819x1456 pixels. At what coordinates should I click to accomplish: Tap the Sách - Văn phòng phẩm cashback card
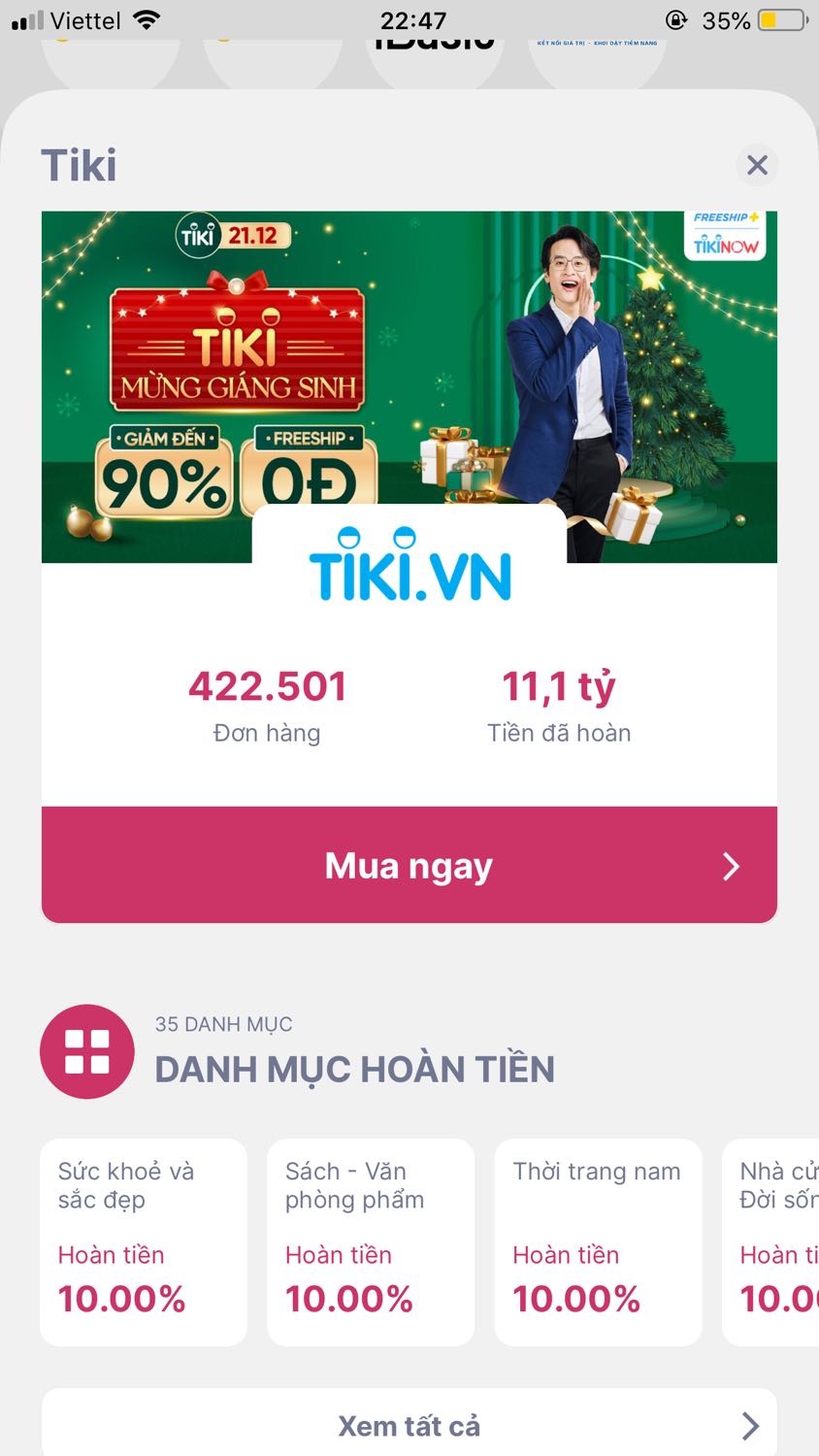pyautogui.click(x=370, y=1242)
